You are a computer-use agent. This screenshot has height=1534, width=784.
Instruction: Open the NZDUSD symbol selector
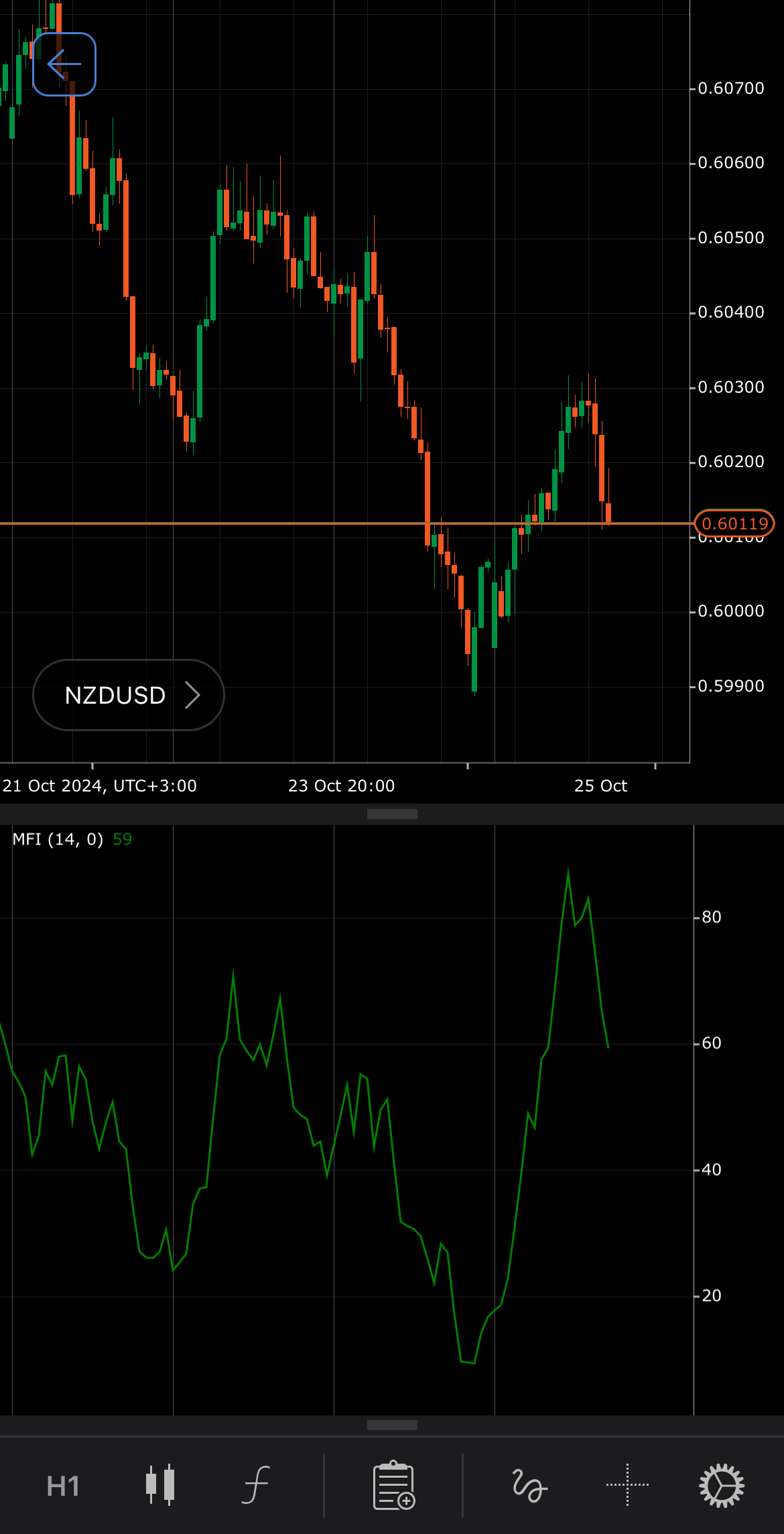click(x=128, y=695)
